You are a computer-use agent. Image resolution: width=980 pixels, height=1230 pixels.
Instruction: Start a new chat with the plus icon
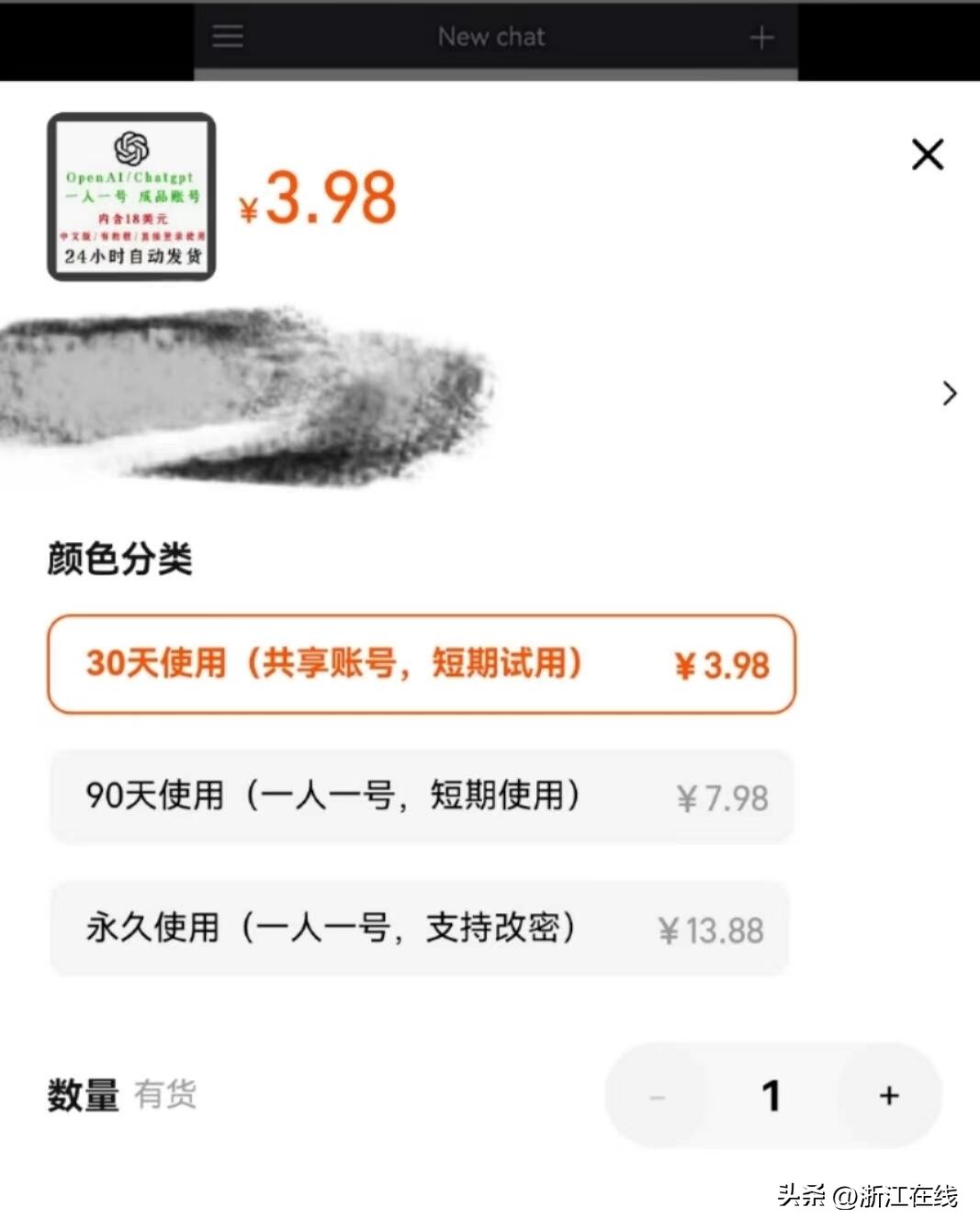pyautogui.click(x=760, y=38)
